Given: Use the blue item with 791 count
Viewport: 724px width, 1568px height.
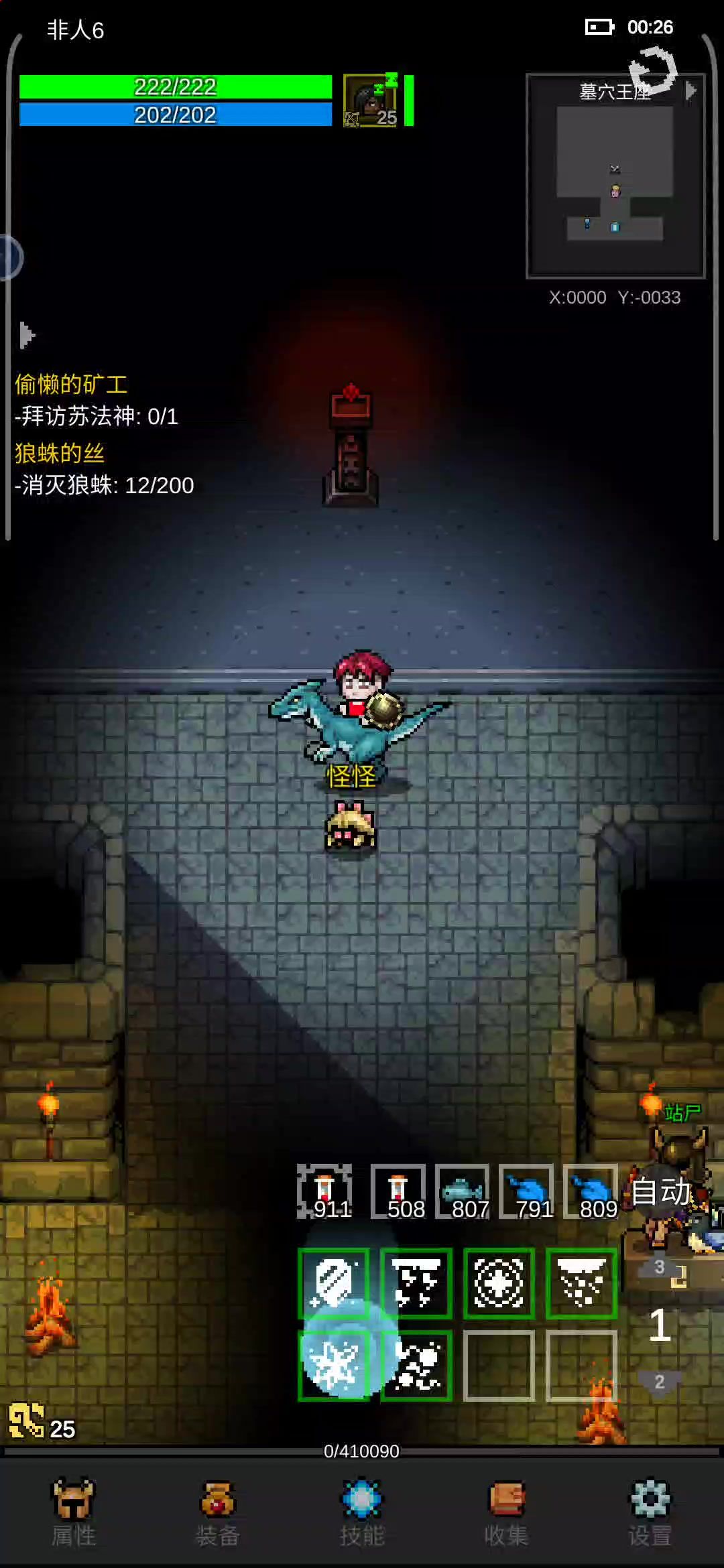Looking at the screenshot, I should click(x=527, y=1191).
